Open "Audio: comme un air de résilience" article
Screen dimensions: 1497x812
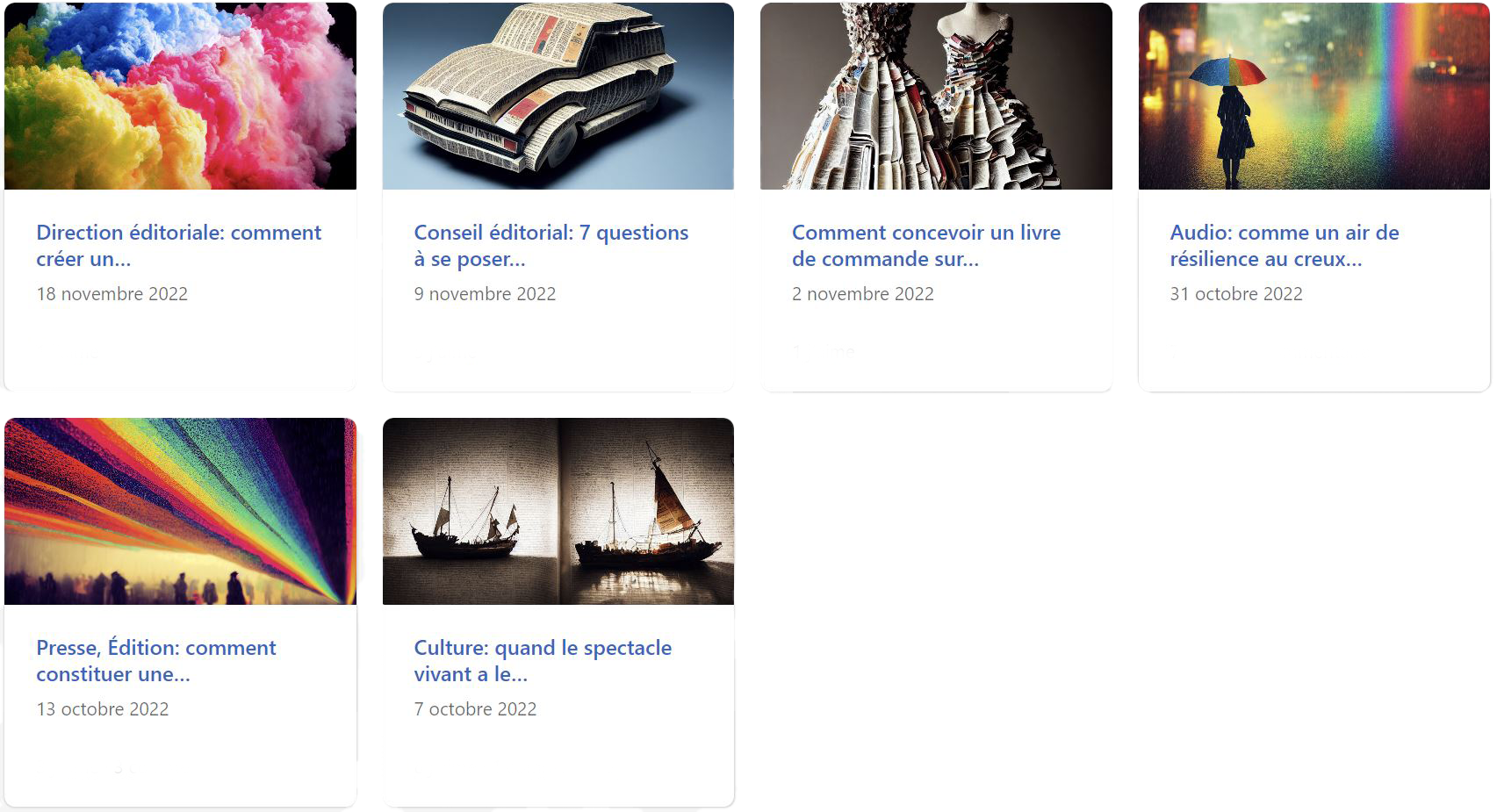coord(1284,246)
